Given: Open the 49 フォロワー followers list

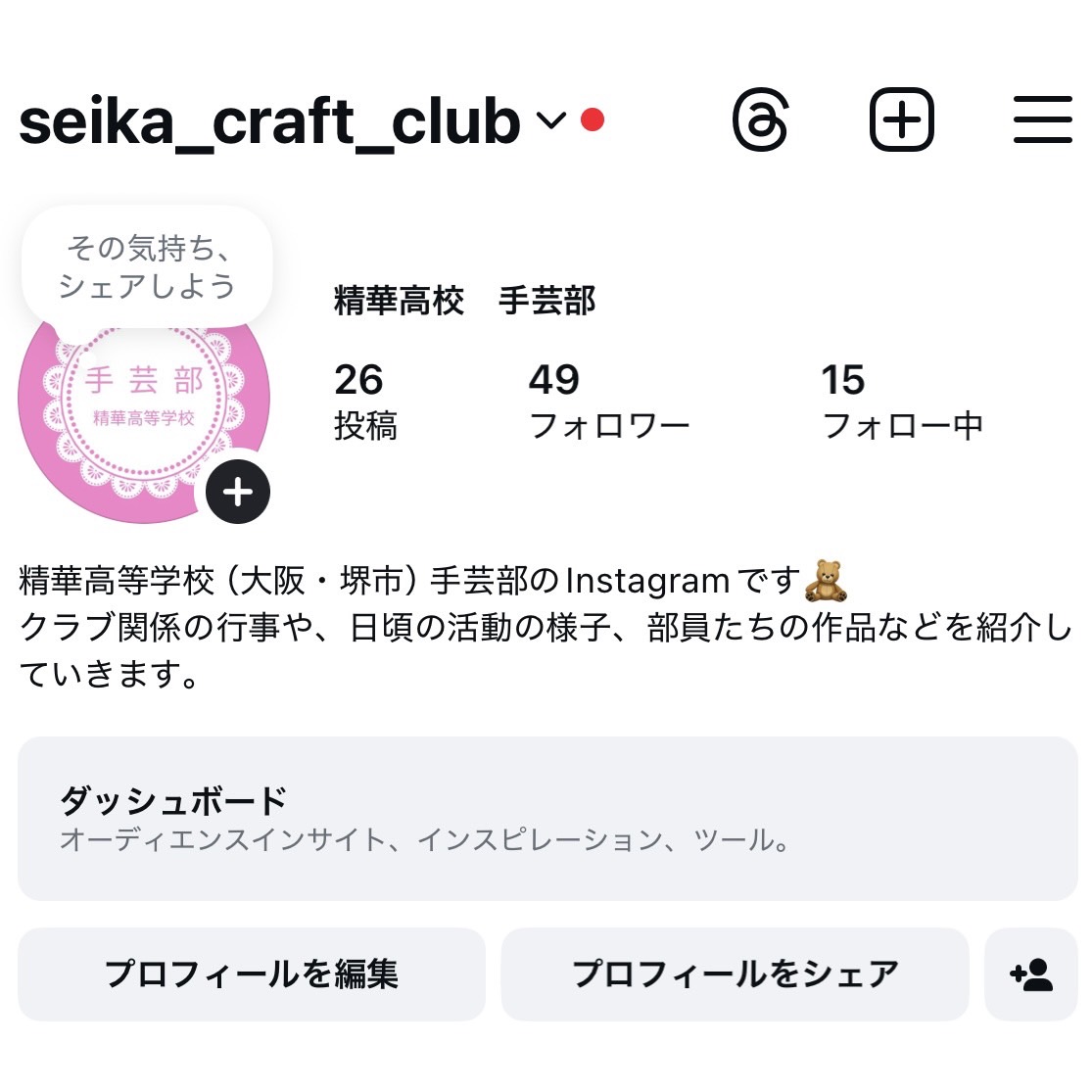Looking at the screenshot, I should (608, 402).
